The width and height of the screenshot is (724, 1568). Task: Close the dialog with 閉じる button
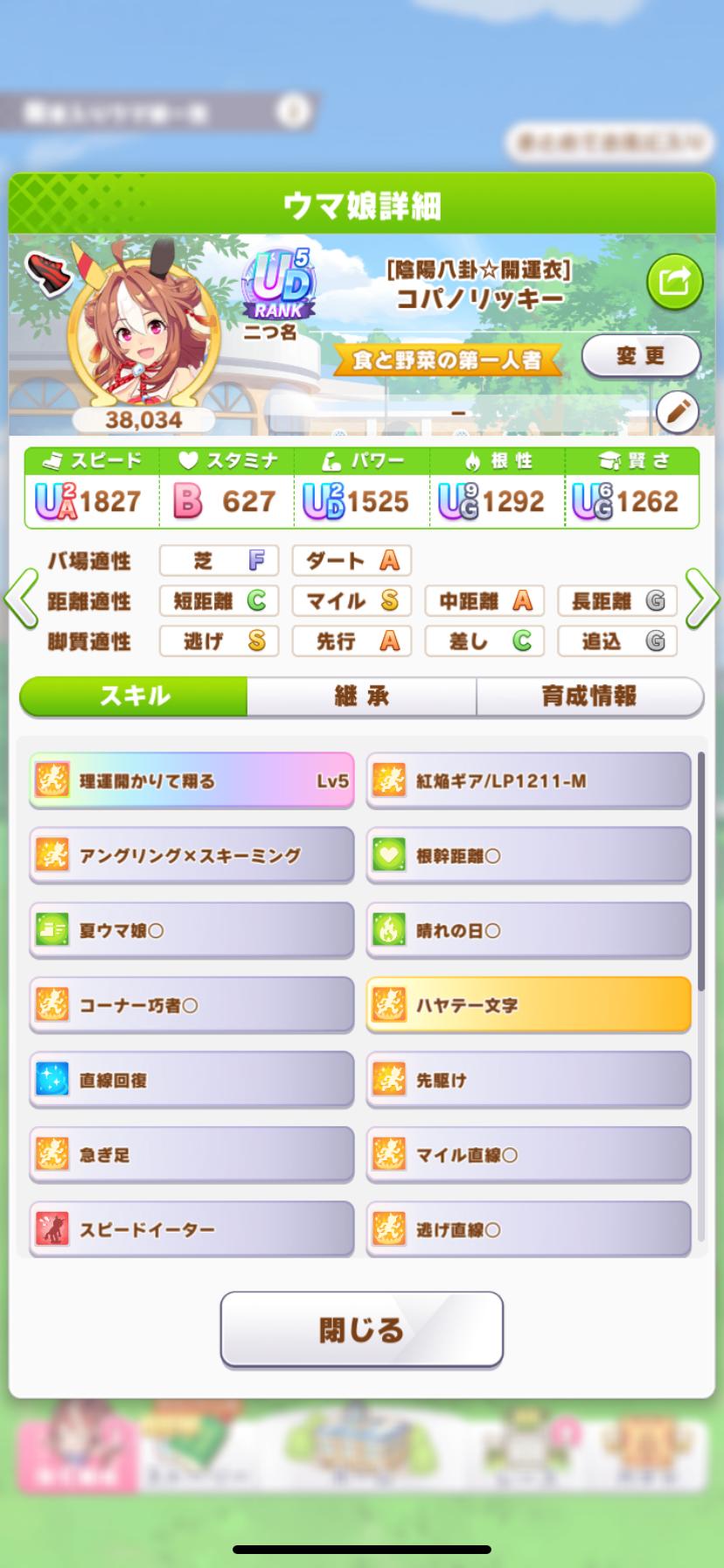coord(361,1330)
